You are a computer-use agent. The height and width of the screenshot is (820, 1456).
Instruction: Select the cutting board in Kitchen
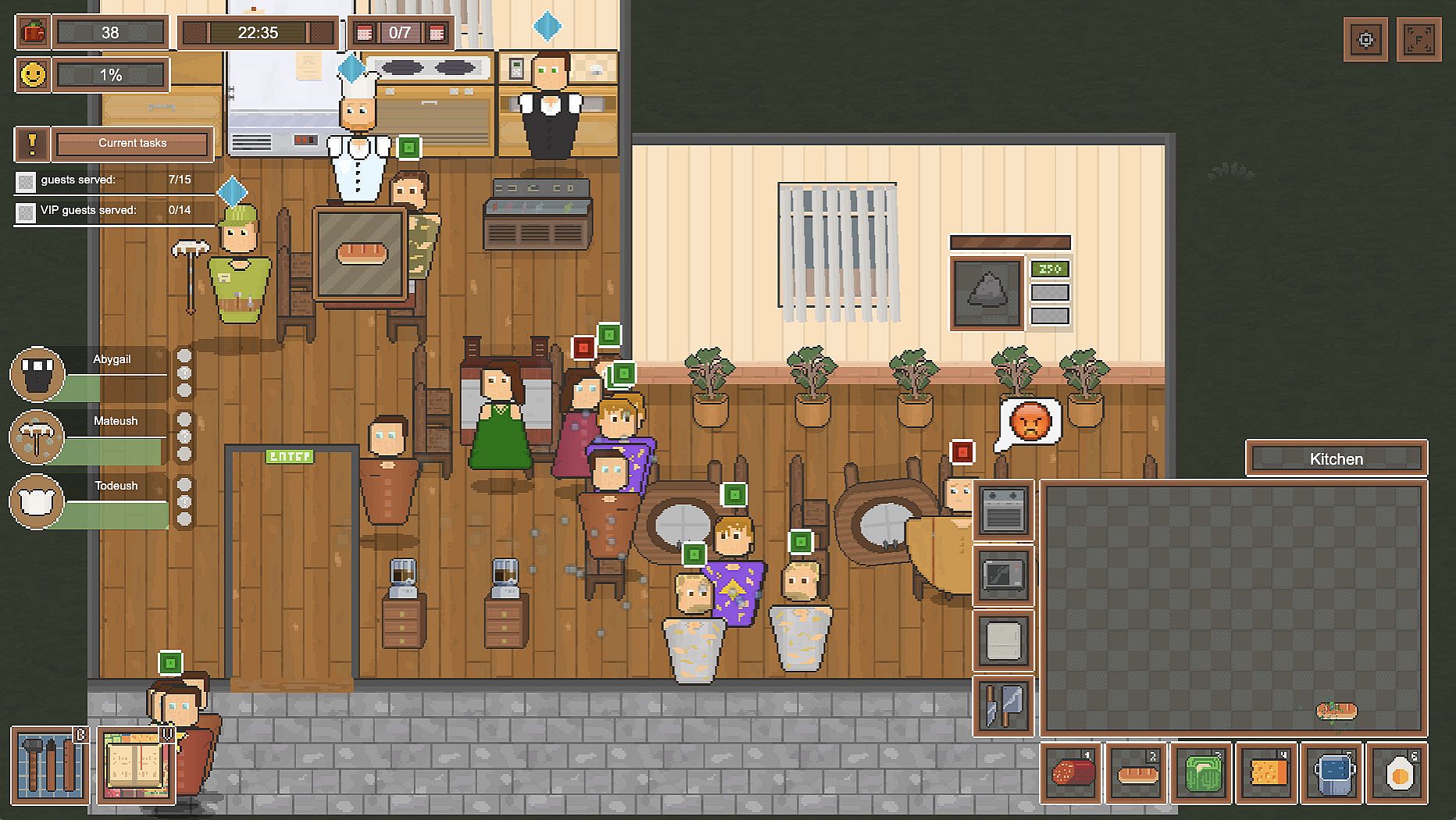(x=1003, y=641)
